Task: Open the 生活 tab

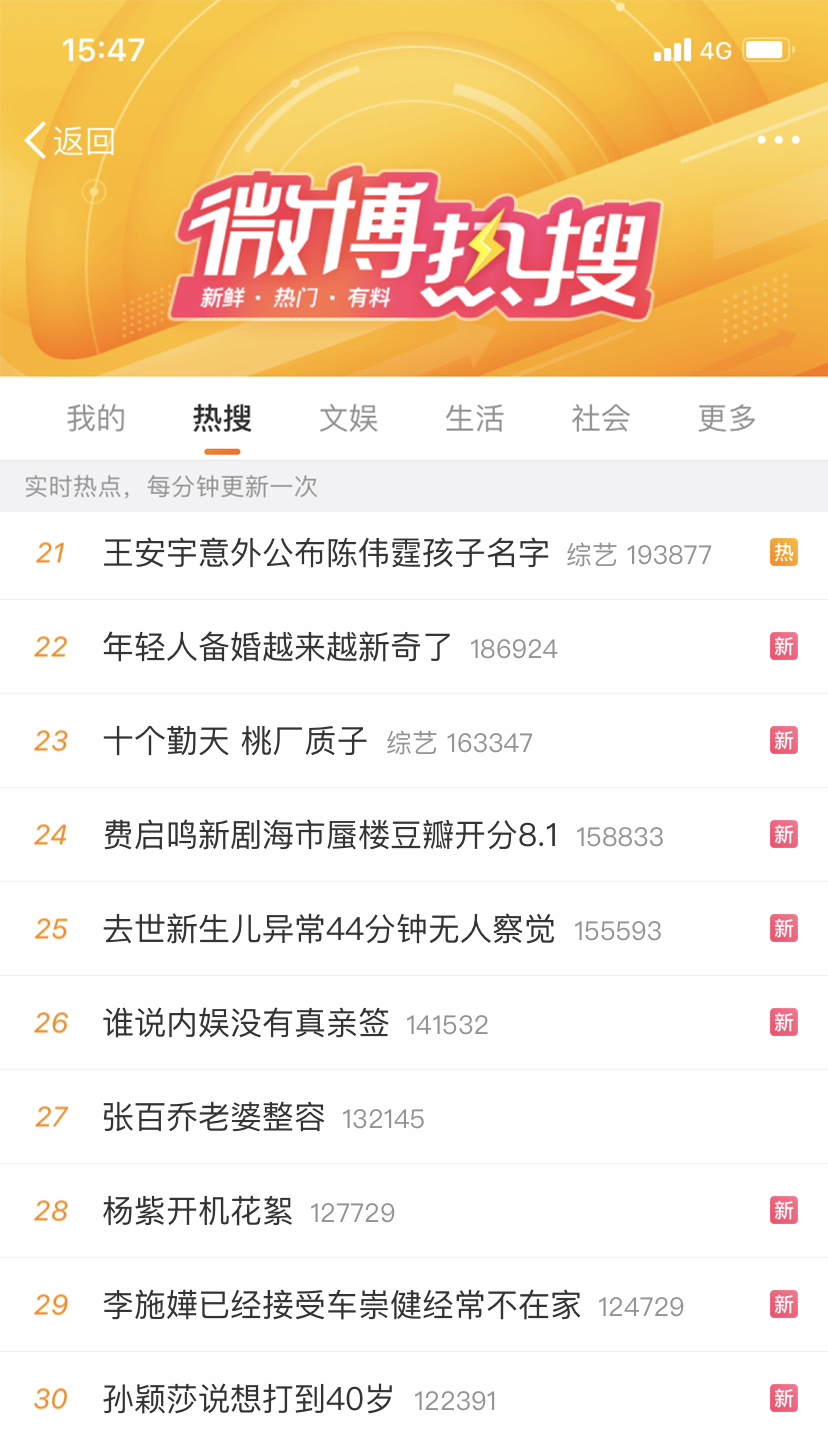Action: click(474, 418)
